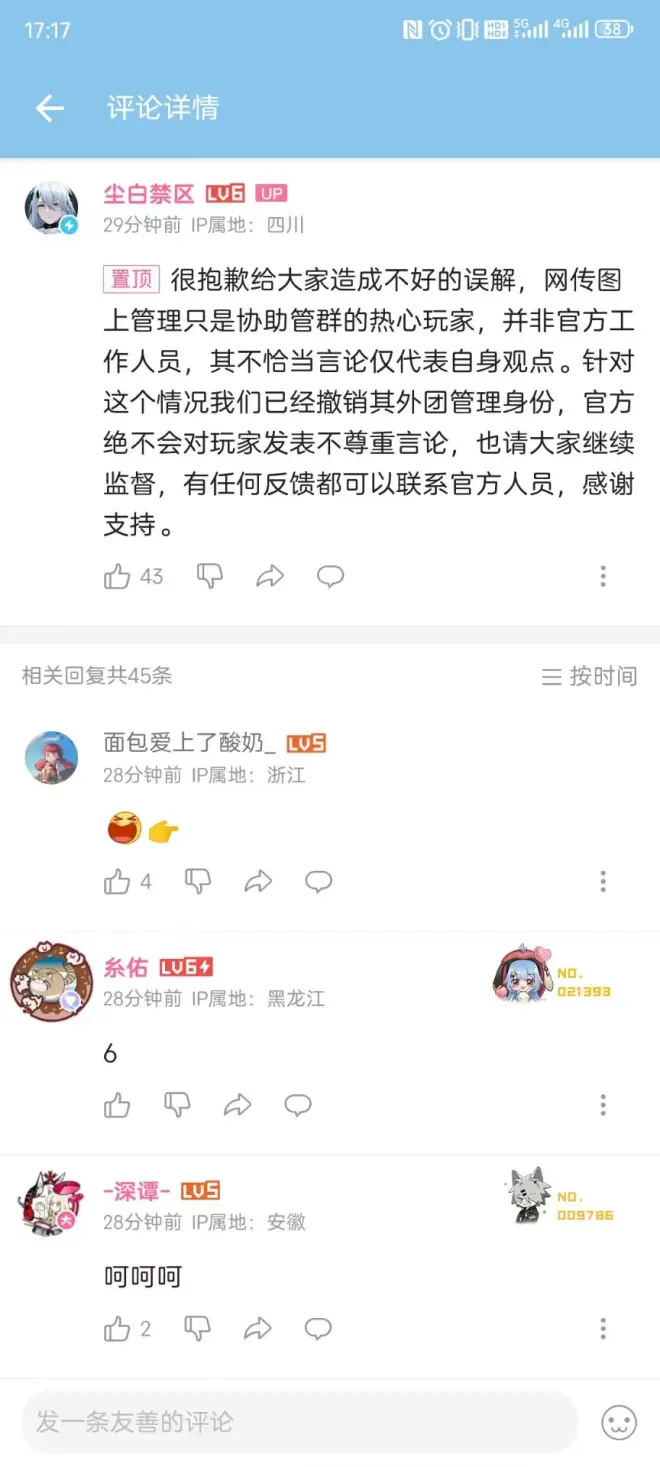Like 糸佑's reply "6"
The height and width of the screenshot is (1467, 660).
pyautogui.click(x=118, y=1105)
